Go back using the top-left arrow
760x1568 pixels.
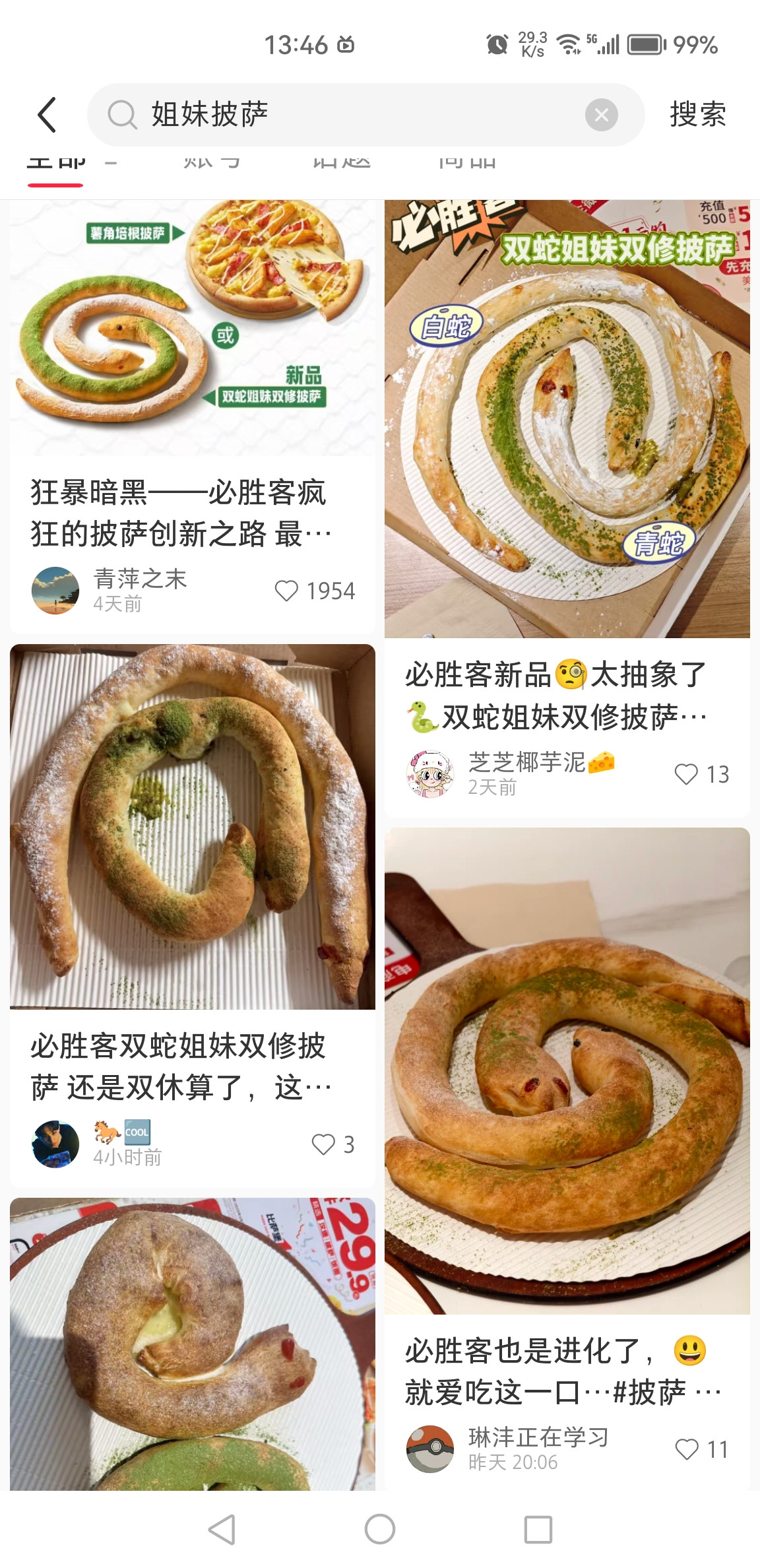coord(47,115)
